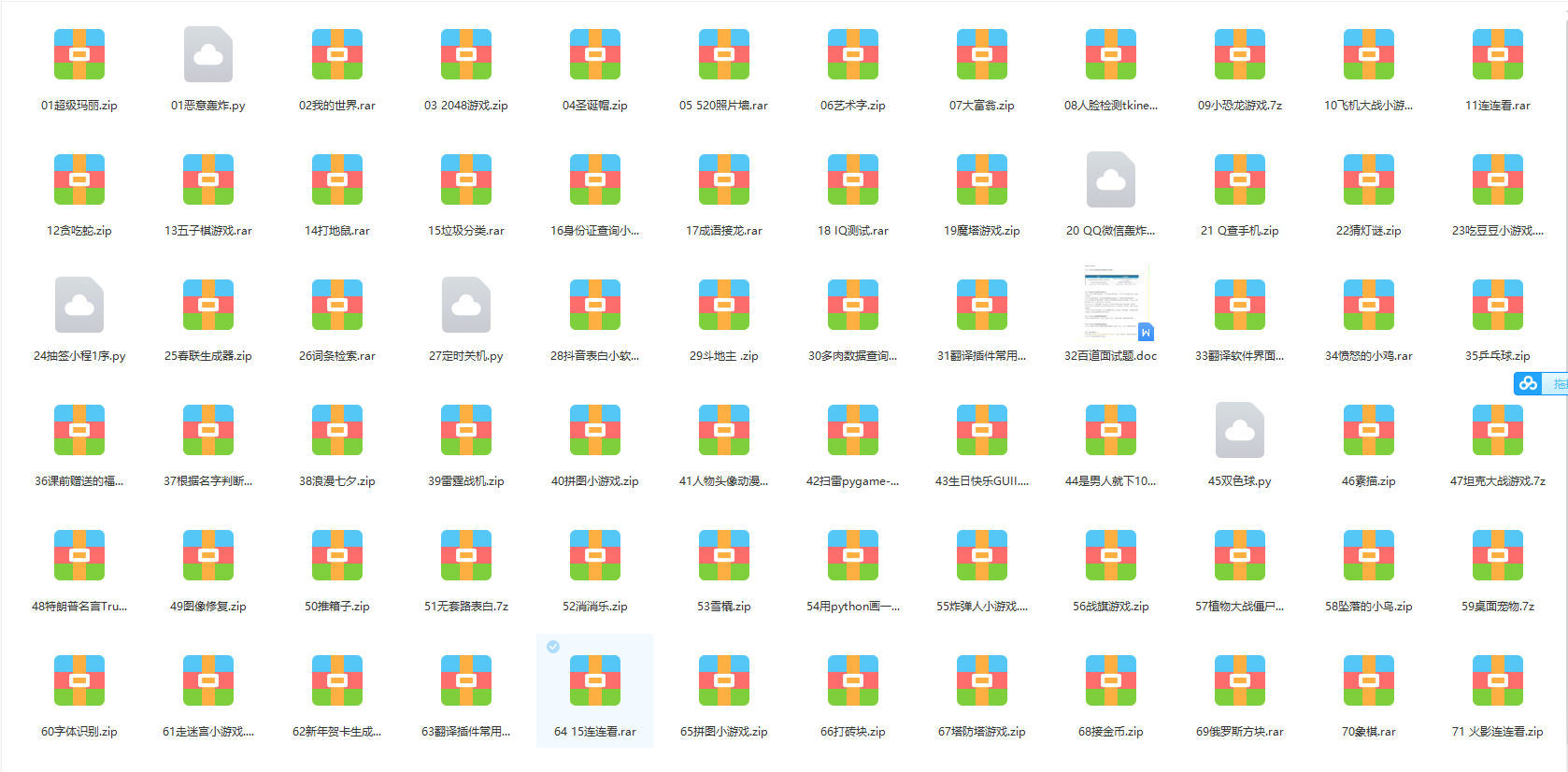Open 24抽签小程序.py script

click(79, 306)
